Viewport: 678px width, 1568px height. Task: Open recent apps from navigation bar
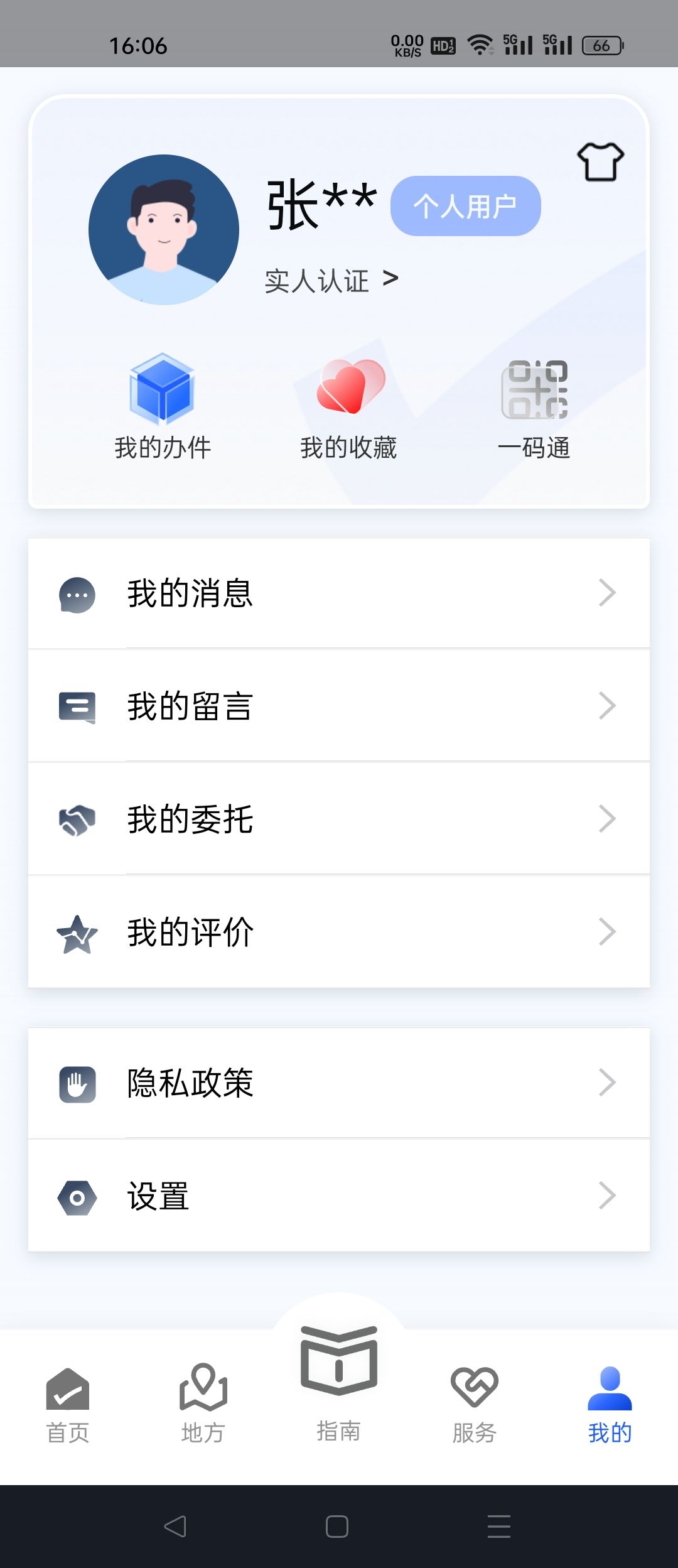tap(499, 1527)
